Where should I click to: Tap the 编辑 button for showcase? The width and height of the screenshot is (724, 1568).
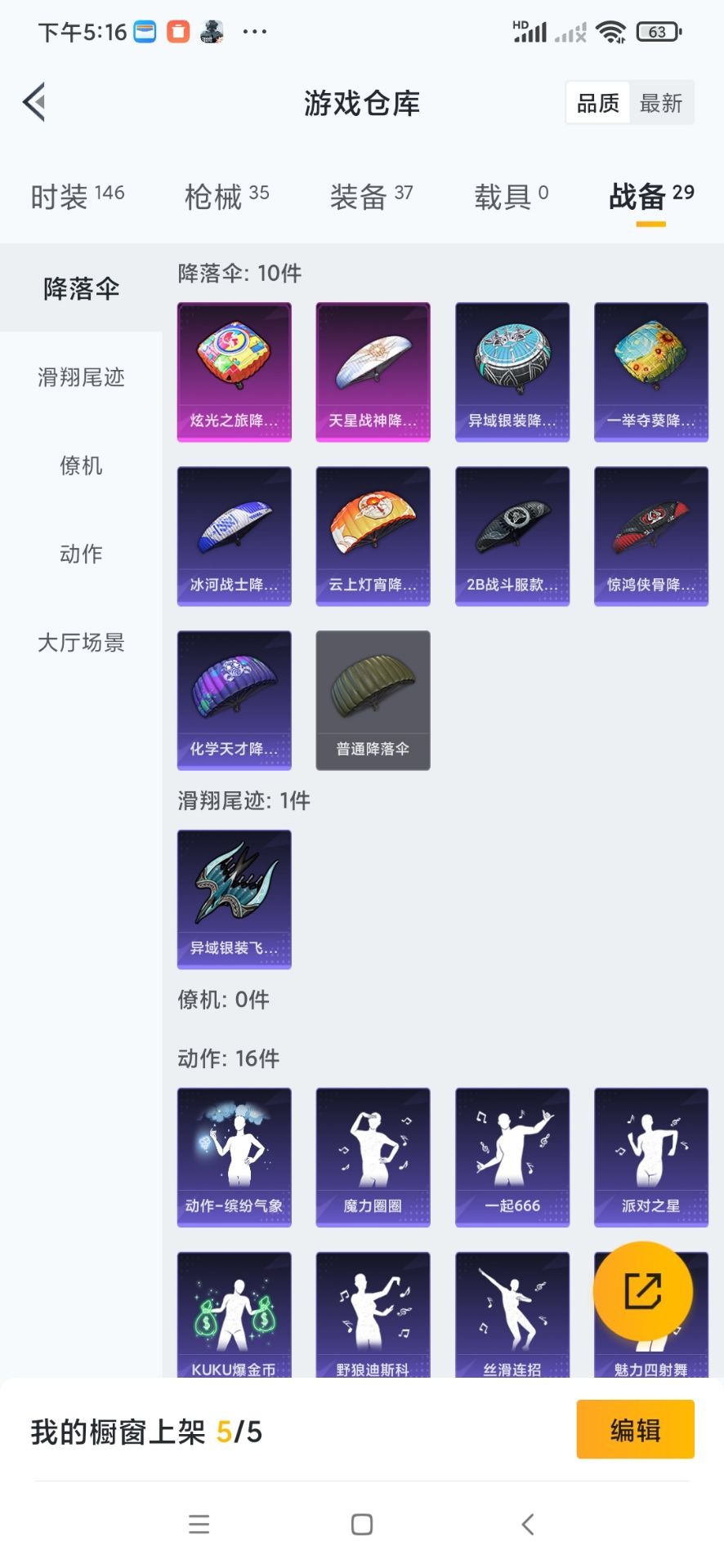click(x=635, y=1429)
